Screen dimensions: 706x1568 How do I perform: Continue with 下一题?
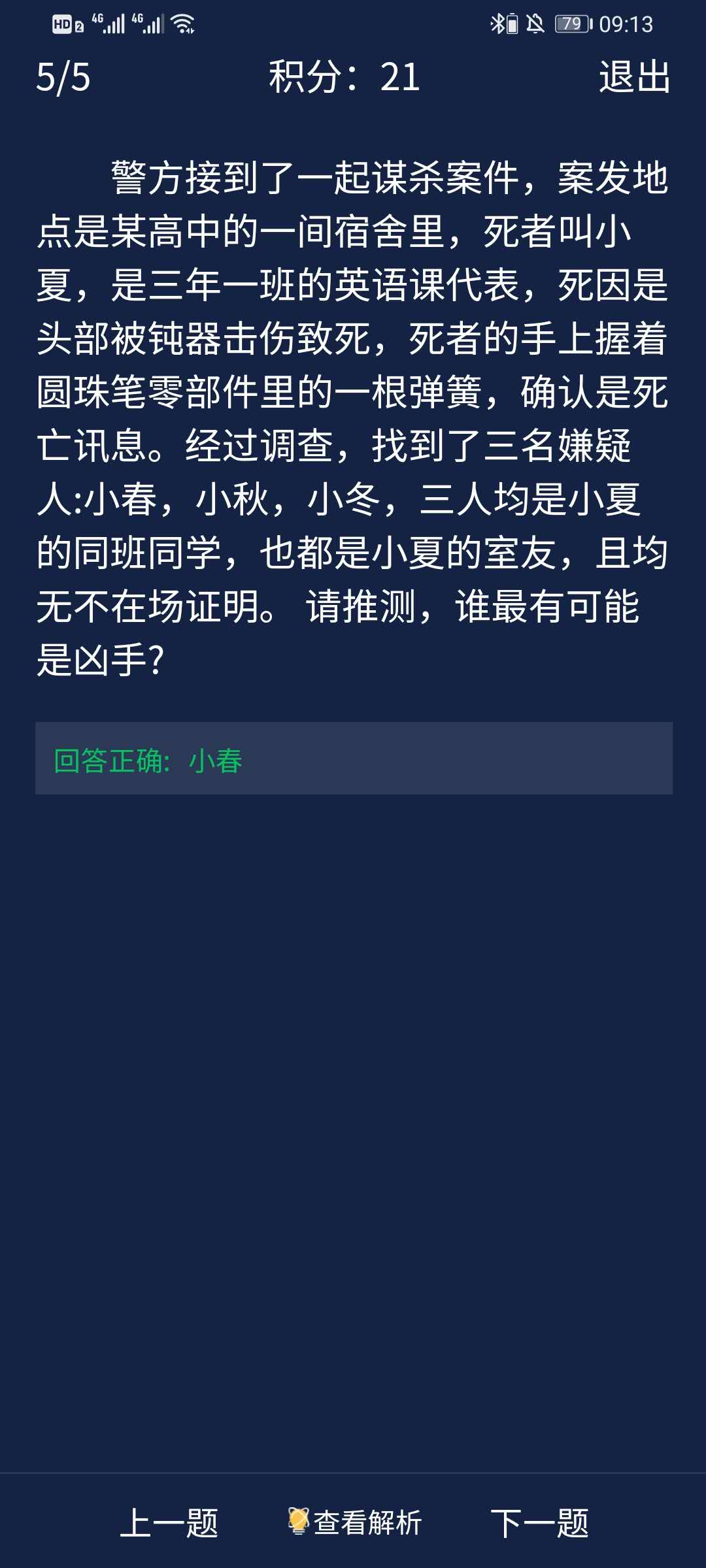pyautogui.click(x=539, y=1523)
